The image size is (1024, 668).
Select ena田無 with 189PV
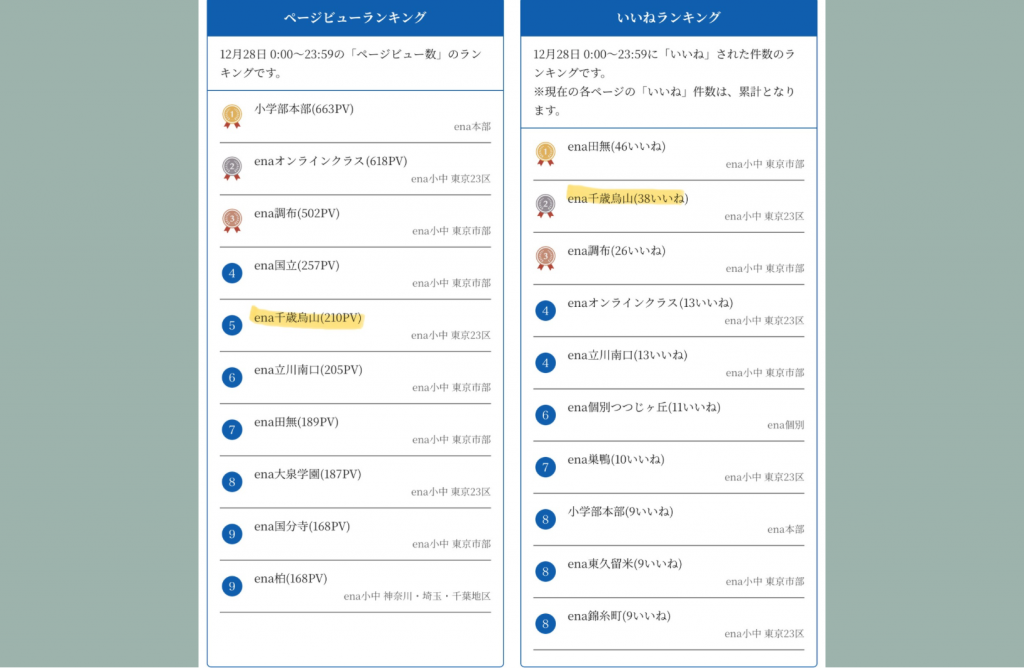296,422
